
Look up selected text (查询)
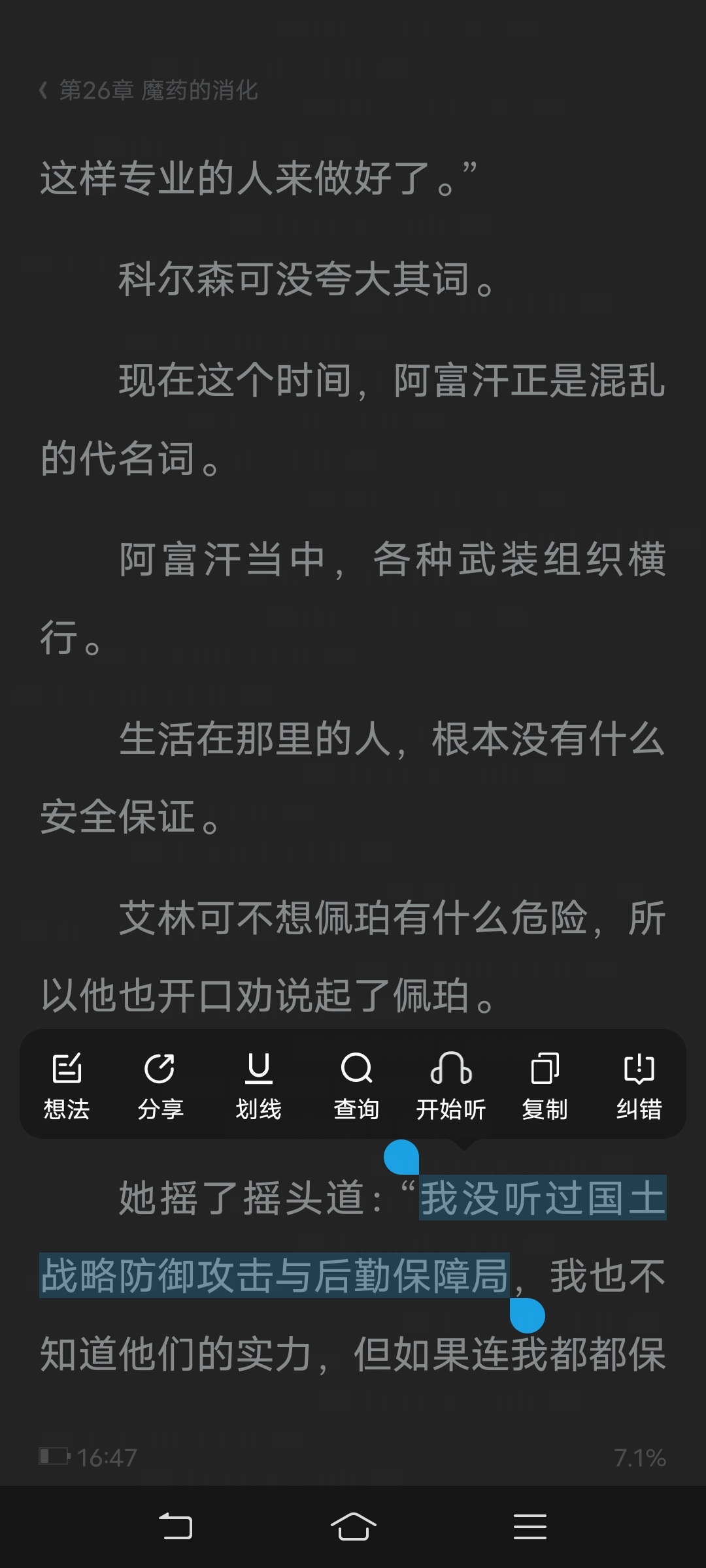point(356,1086)
